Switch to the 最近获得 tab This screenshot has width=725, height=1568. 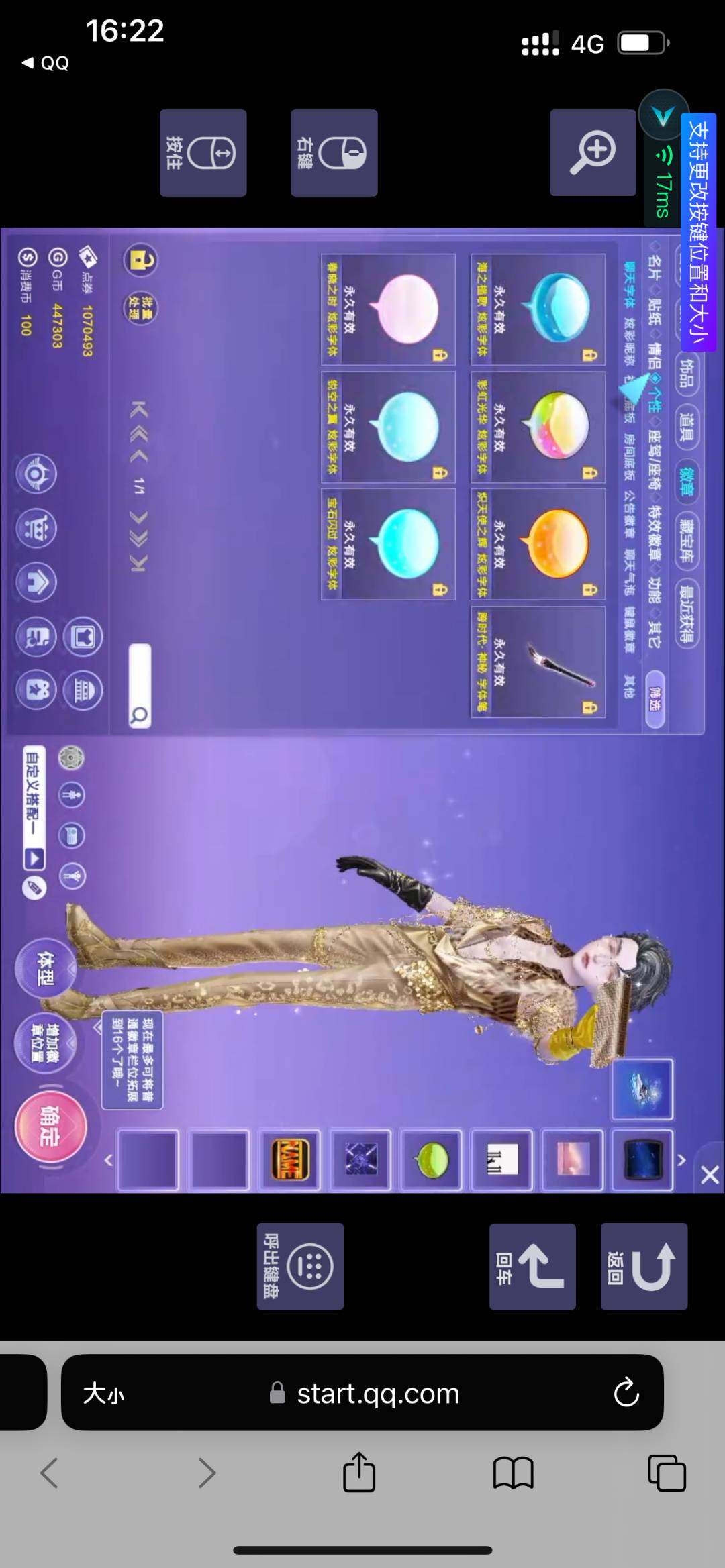coord(686,614)
